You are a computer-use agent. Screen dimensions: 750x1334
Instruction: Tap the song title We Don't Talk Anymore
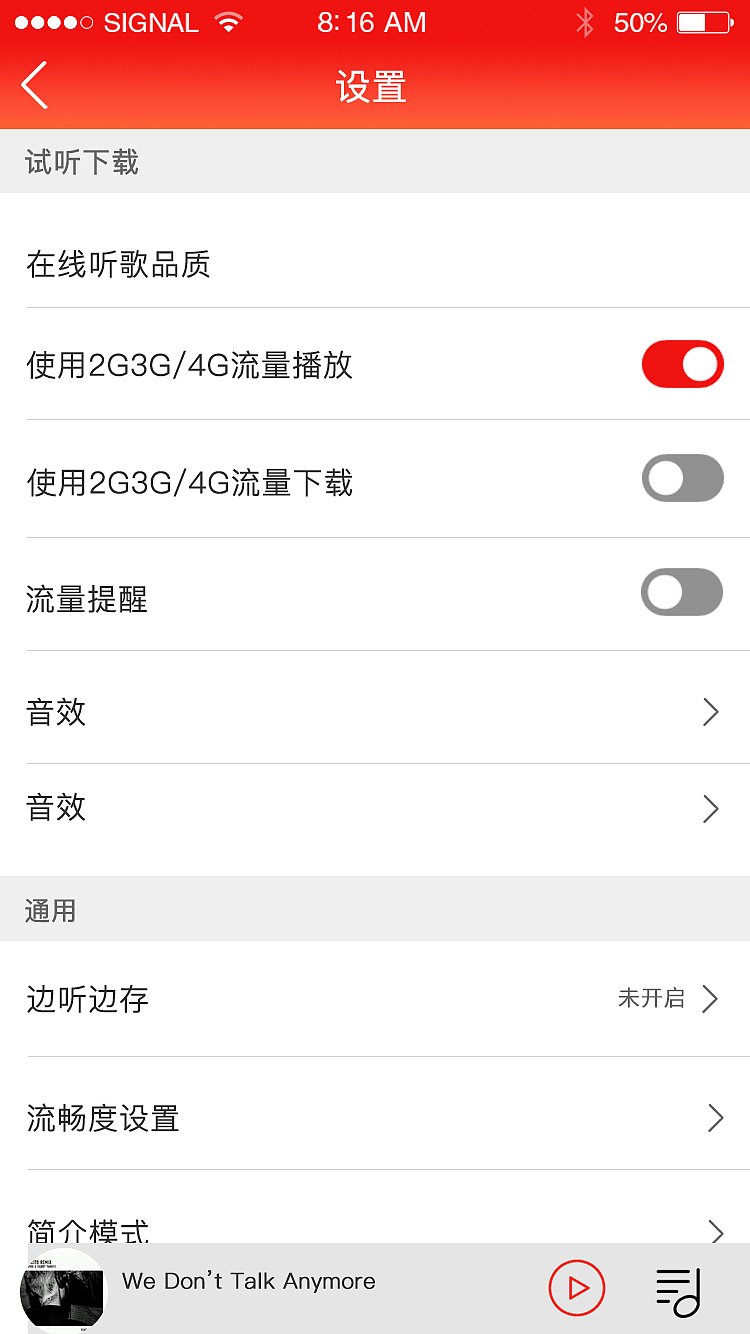tap(248, 1281)
